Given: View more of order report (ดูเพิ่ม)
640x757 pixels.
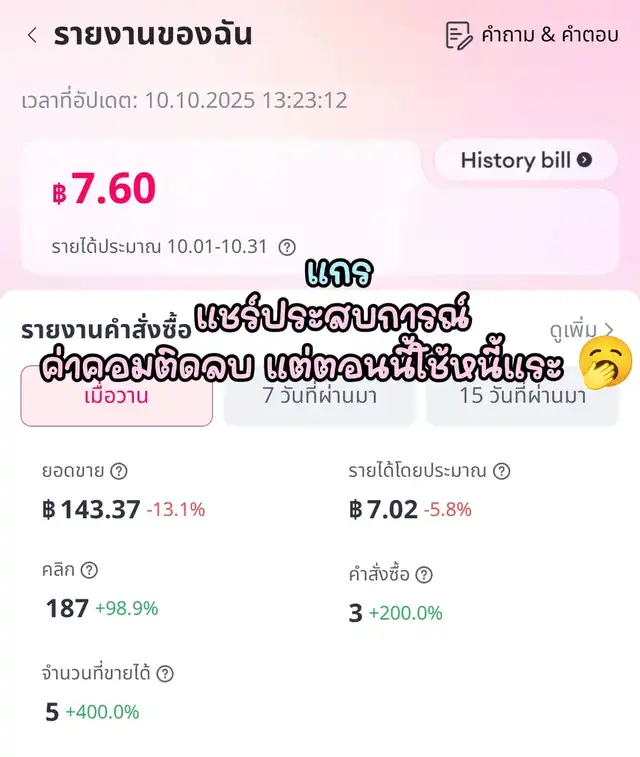Looking at the screenshot, I should pyautogui.click(x=581, y=329).
